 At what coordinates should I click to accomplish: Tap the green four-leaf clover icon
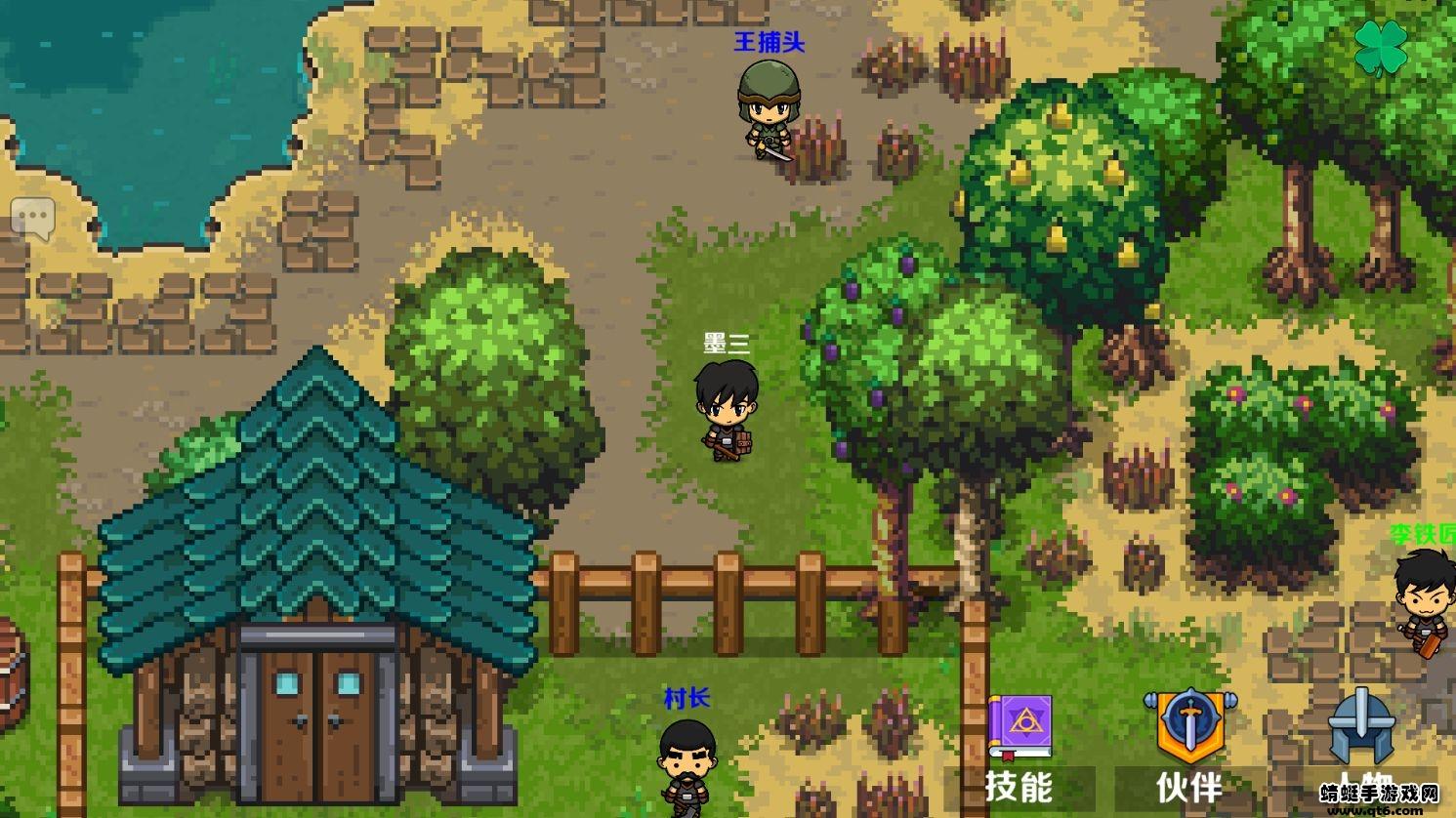pos(1381,47)
